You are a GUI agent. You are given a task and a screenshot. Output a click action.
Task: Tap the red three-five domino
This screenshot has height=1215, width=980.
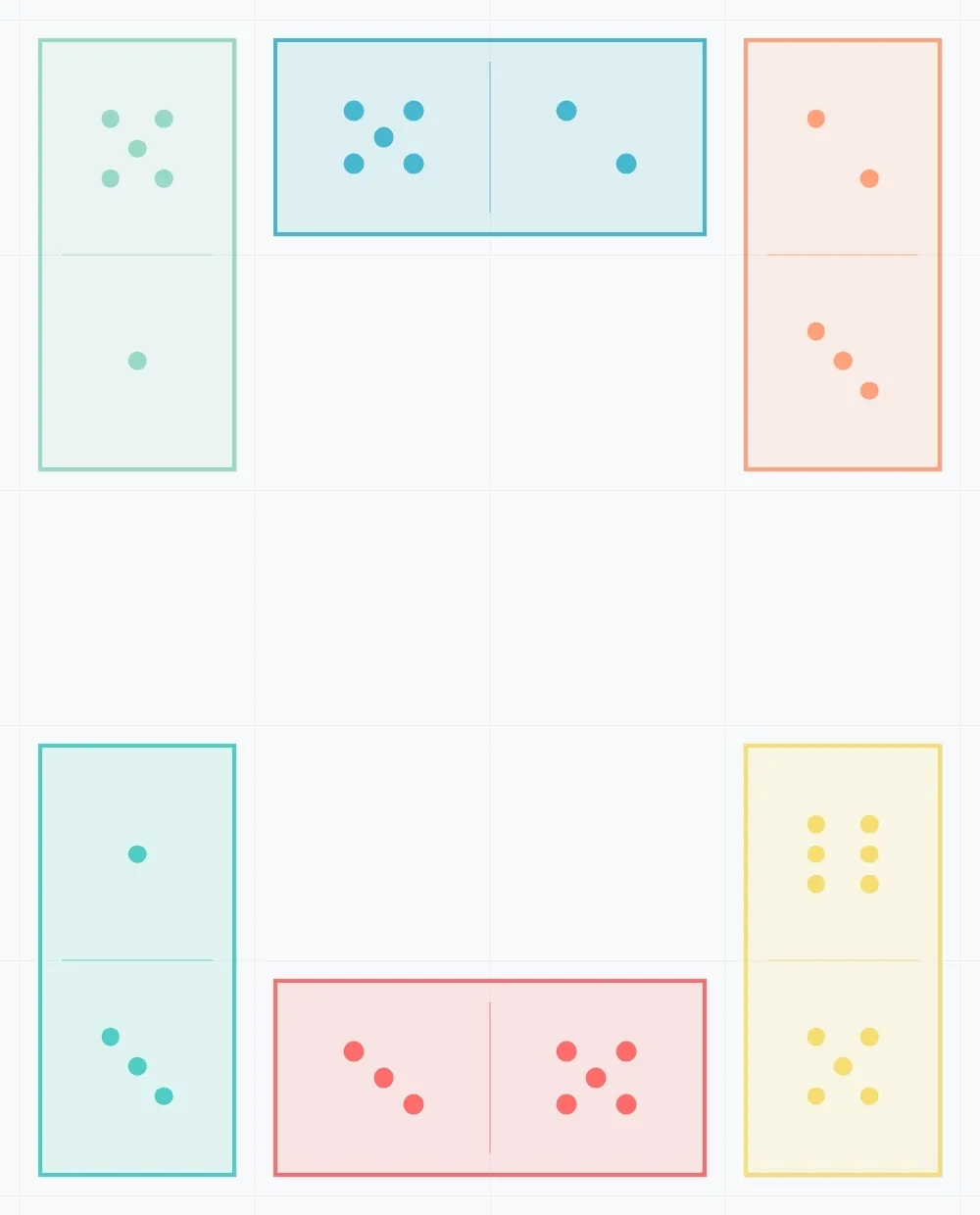(490, 1078)
